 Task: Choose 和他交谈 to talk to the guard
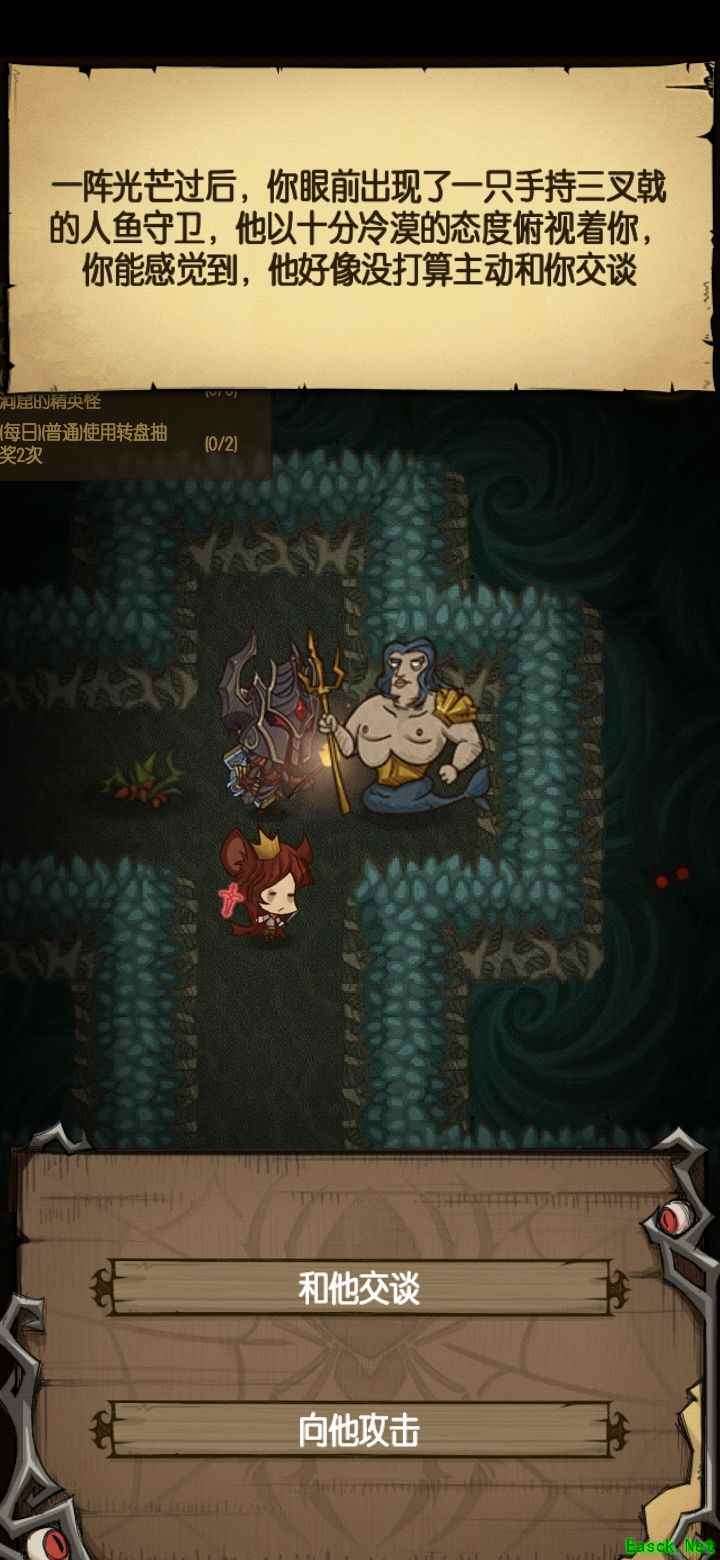click(x=360, y=1288)
